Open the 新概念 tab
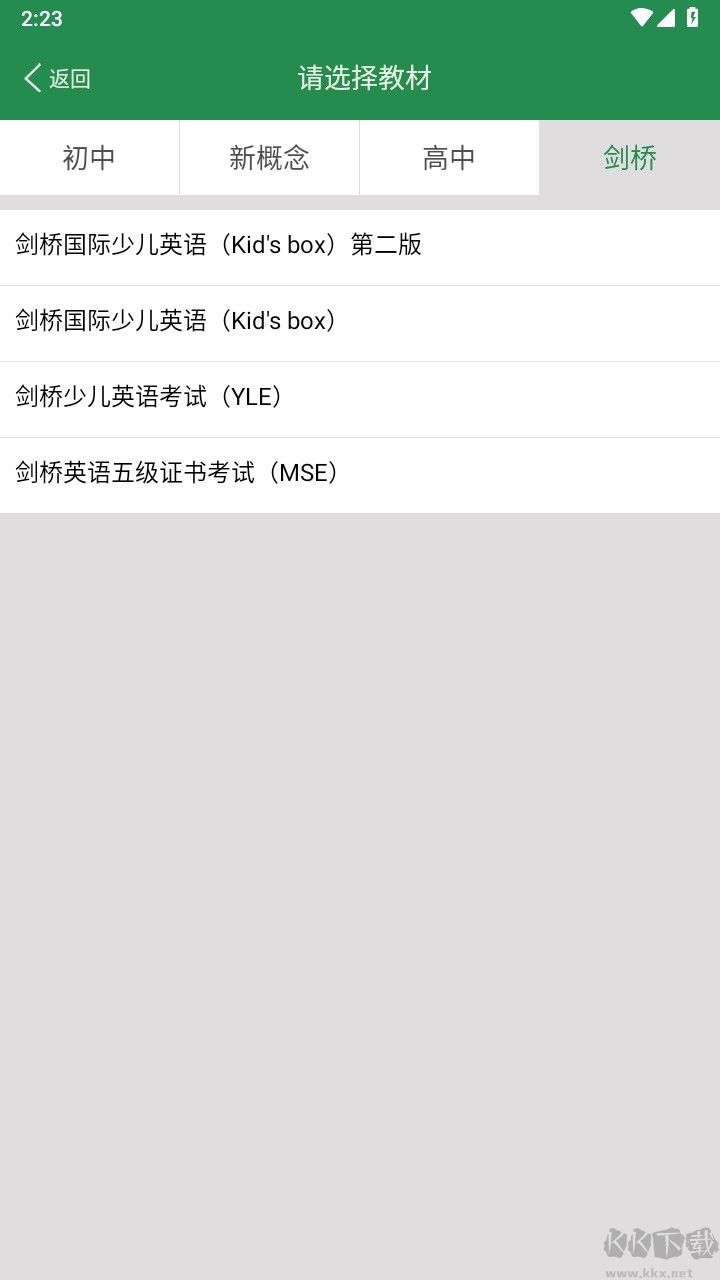720x1280 pixels. pos(269,157)
